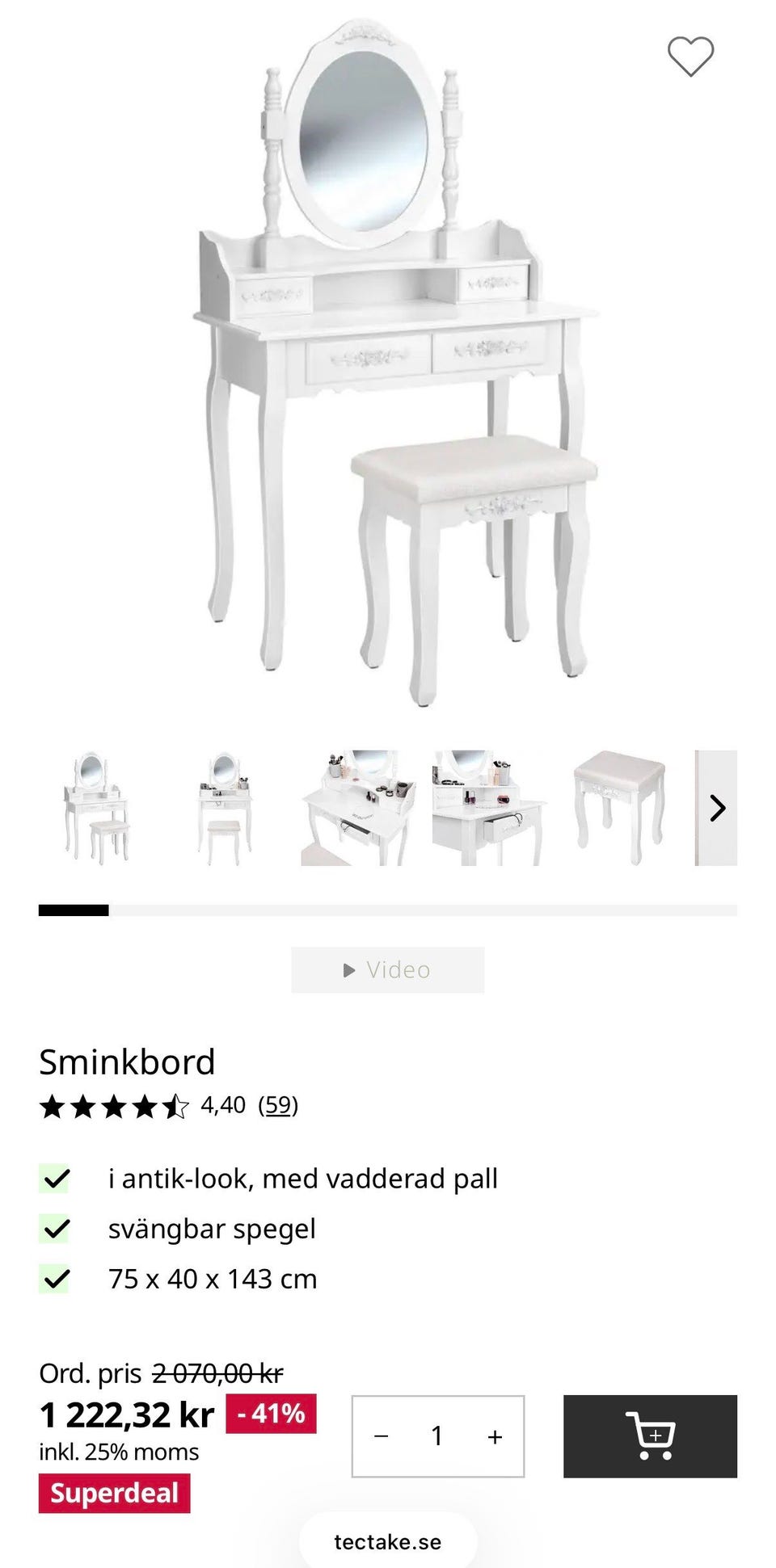View the padded stool thumbnail

tap(619, 808)
